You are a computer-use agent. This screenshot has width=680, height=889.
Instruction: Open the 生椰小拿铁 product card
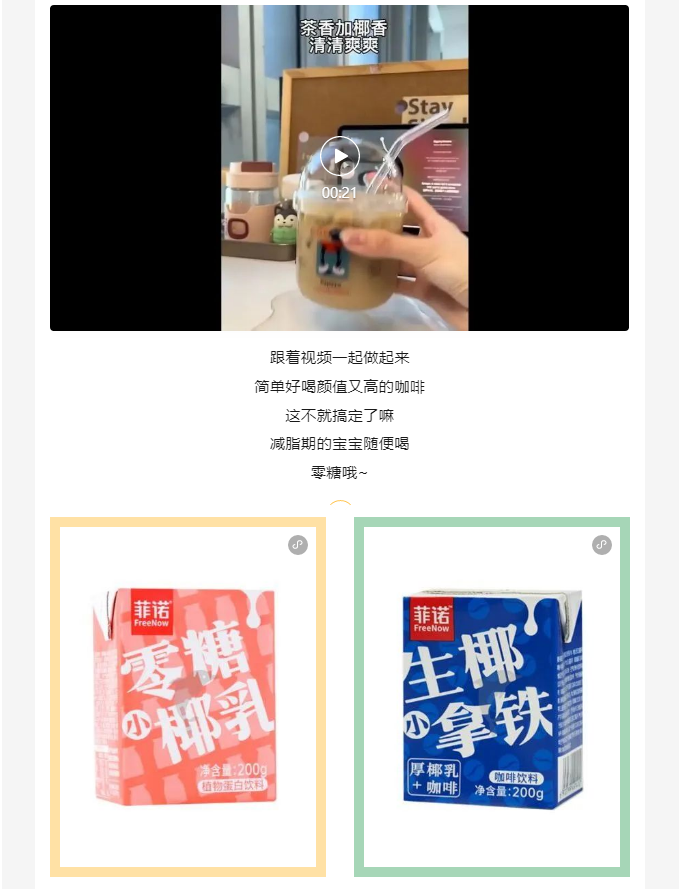tap(492, 697)
